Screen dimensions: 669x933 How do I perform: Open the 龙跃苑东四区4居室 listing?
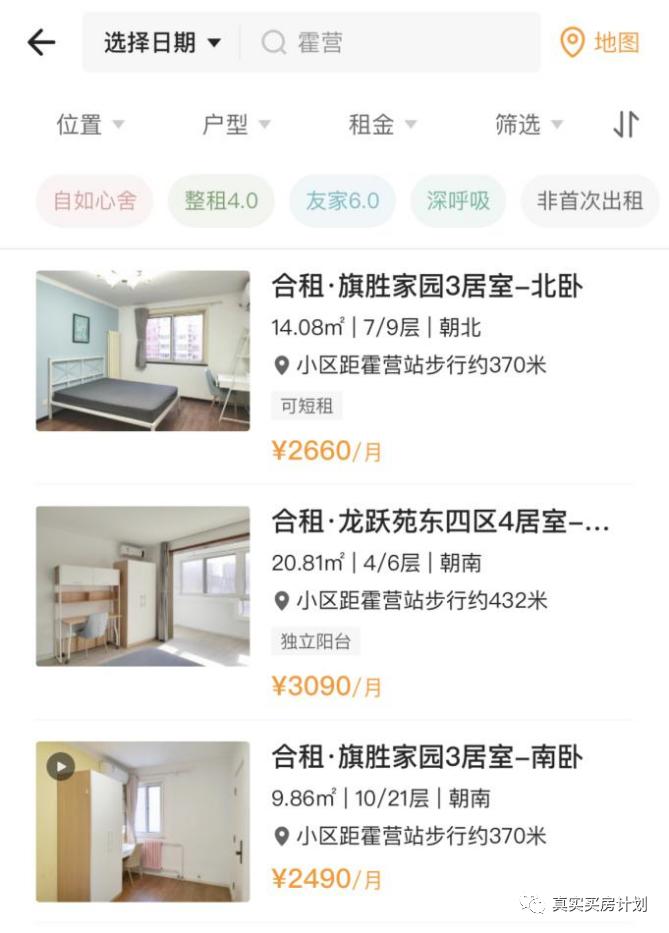click(440, 522)
